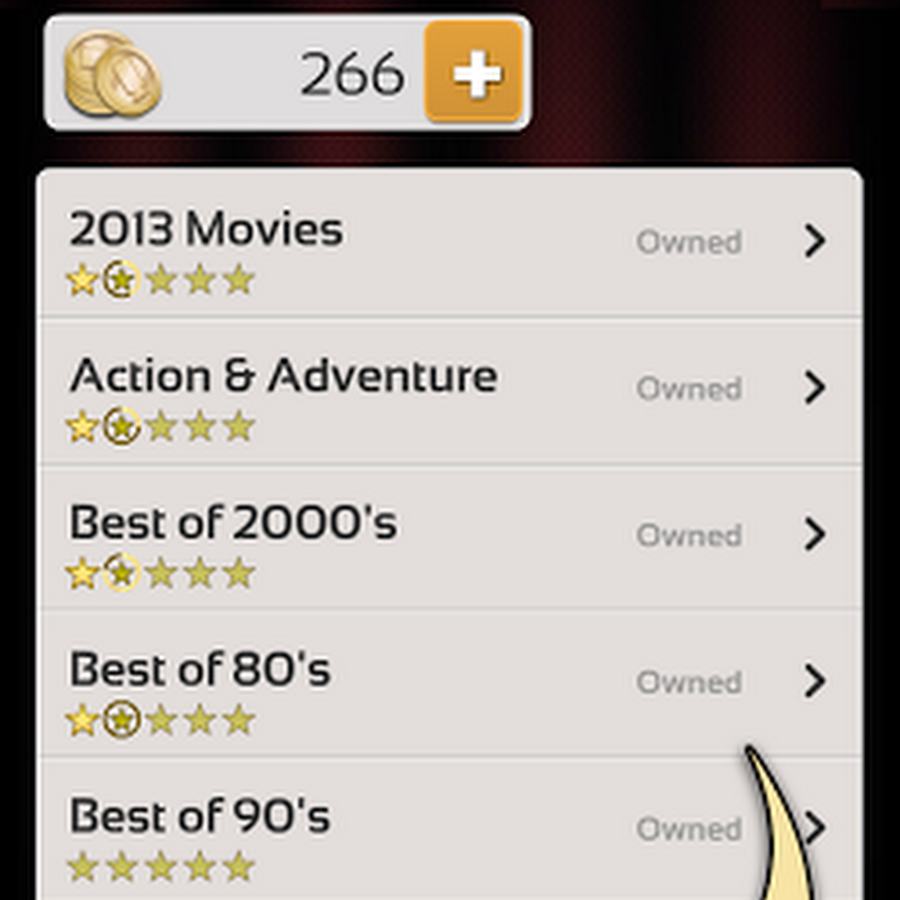Select the Action & Adventure pack
900x900 pixels.
[x=450, y=392]
